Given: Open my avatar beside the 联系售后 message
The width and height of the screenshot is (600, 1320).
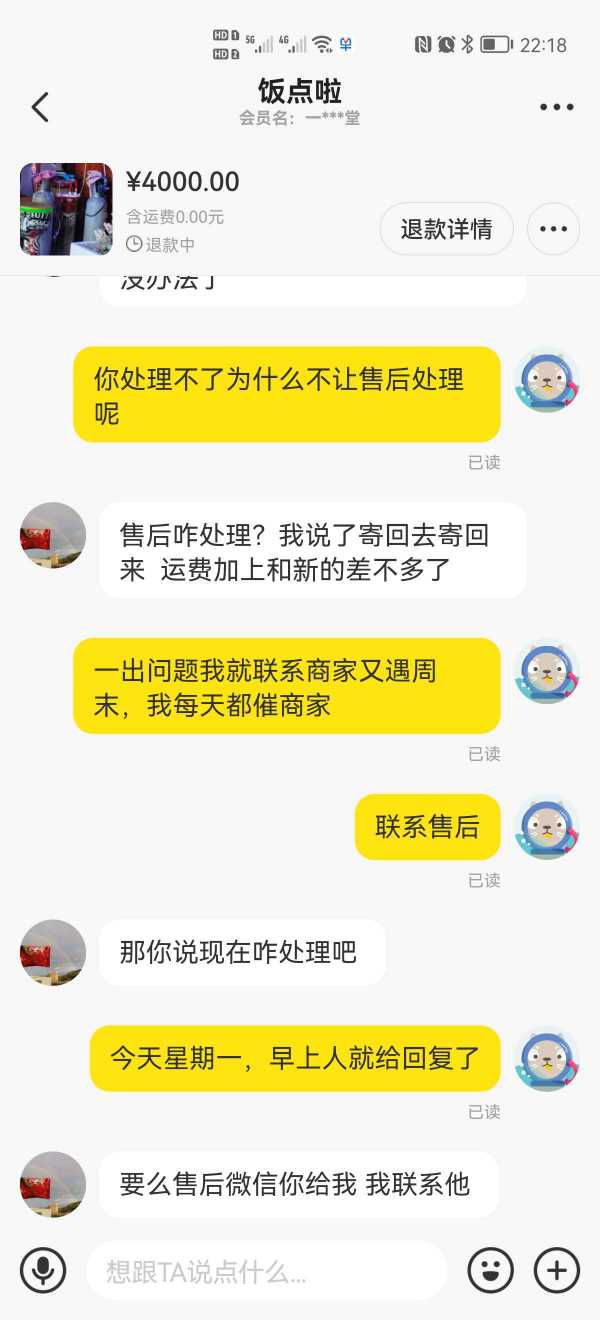Looking at the screenshot, I should coord(547,827).
